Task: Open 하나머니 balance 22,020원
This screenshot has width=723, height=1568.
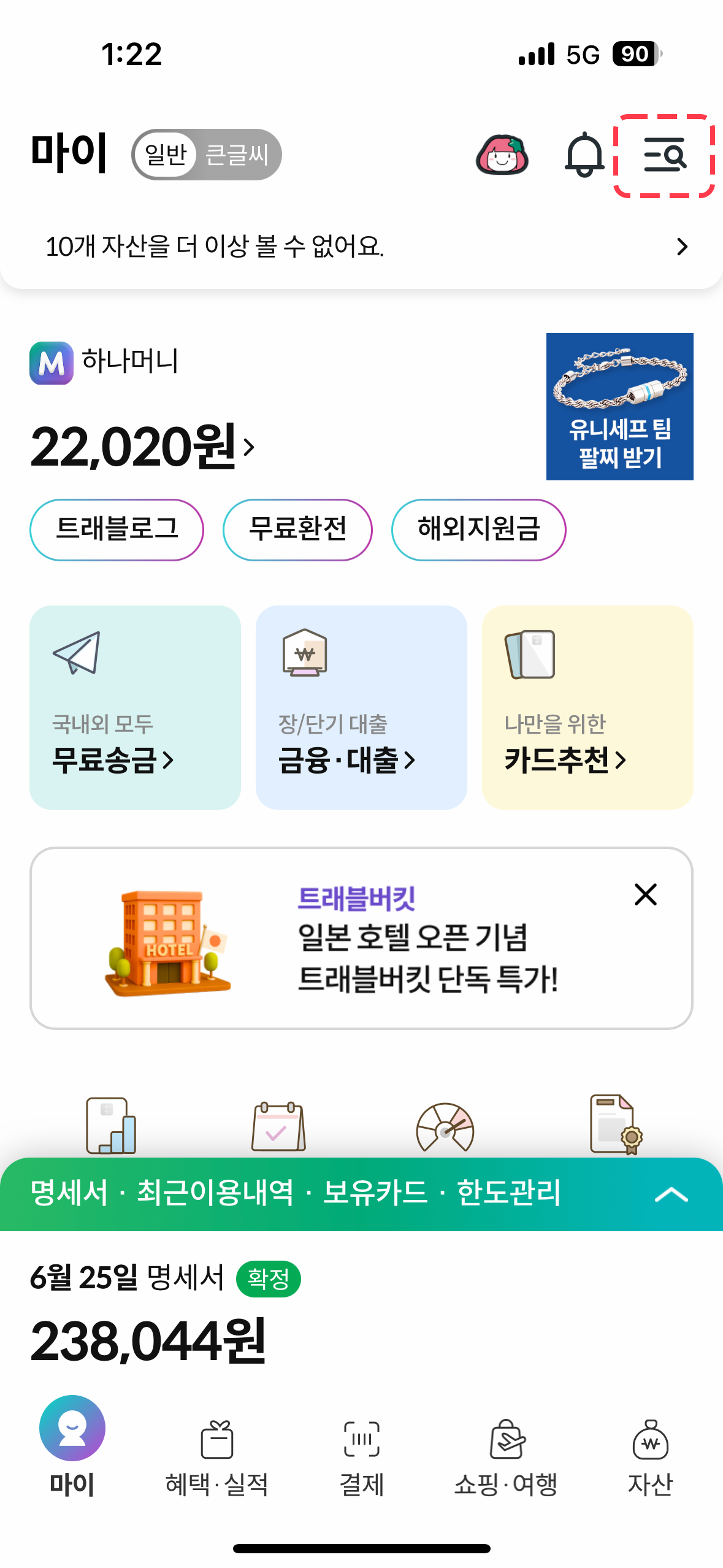Action: pyautogui.click(x=142, y=447)
